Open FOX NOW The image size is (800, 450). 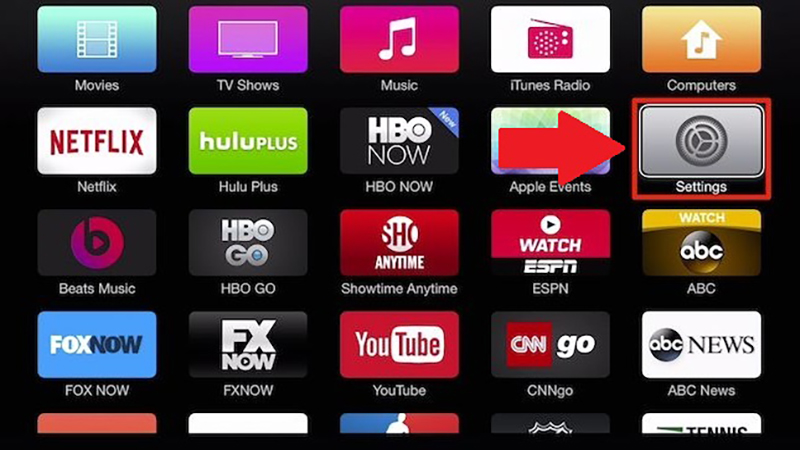pos(97,344)
